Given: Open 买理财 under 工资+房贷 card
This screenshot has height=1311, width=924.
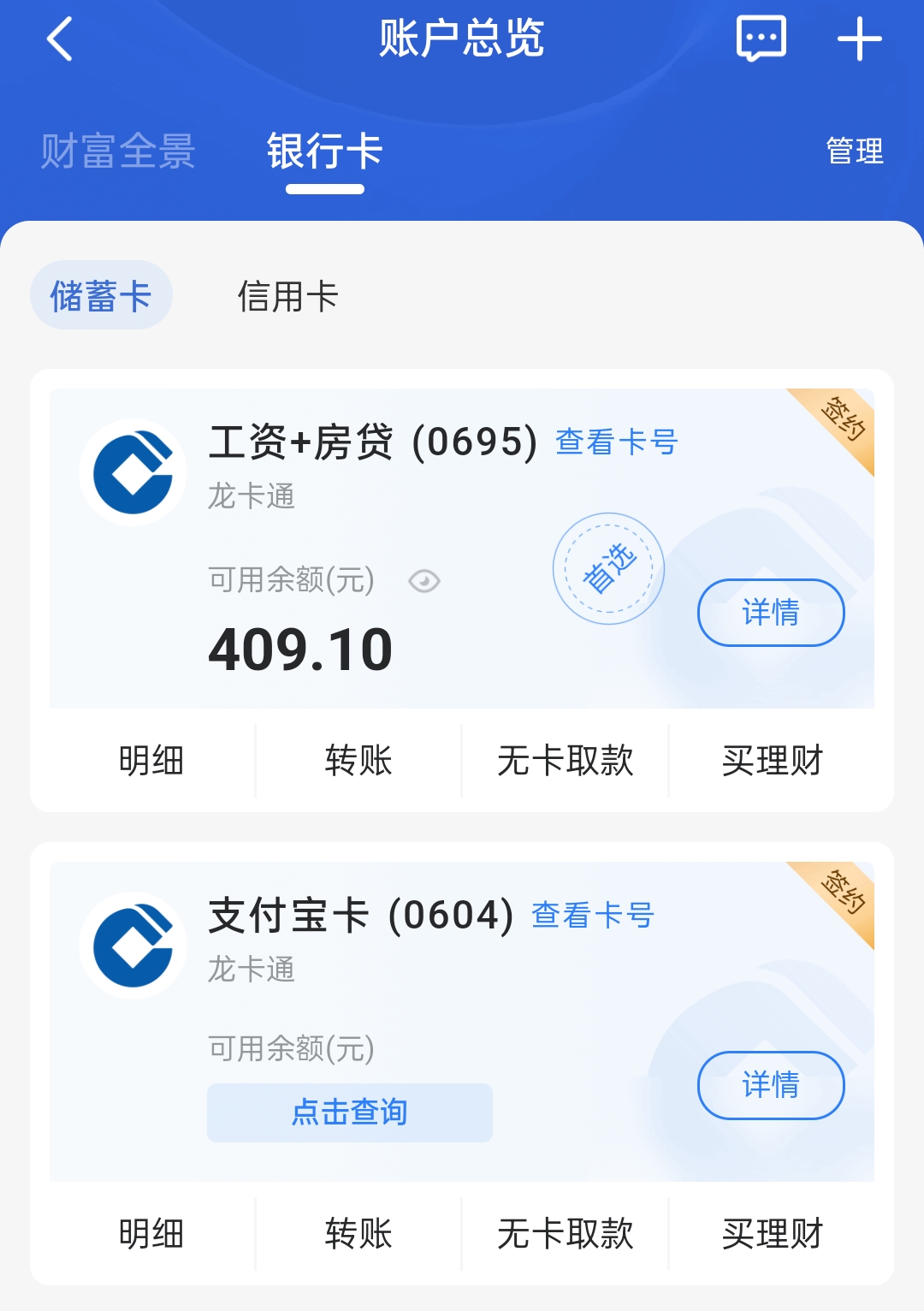Looking at the screenshot, I should (772, 761).
